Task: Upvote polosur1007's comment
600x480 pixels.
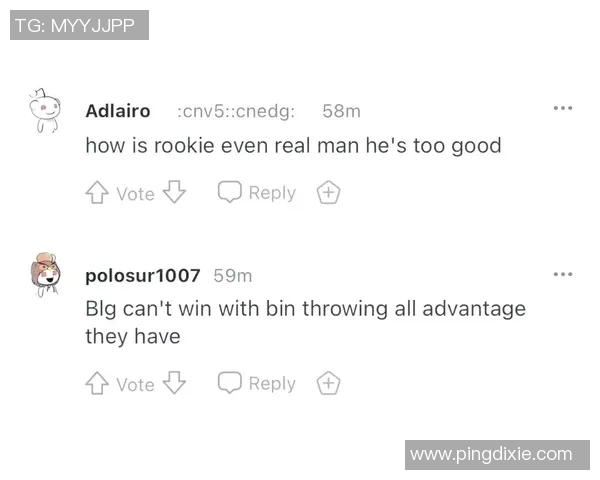Action: click(98, 383)
